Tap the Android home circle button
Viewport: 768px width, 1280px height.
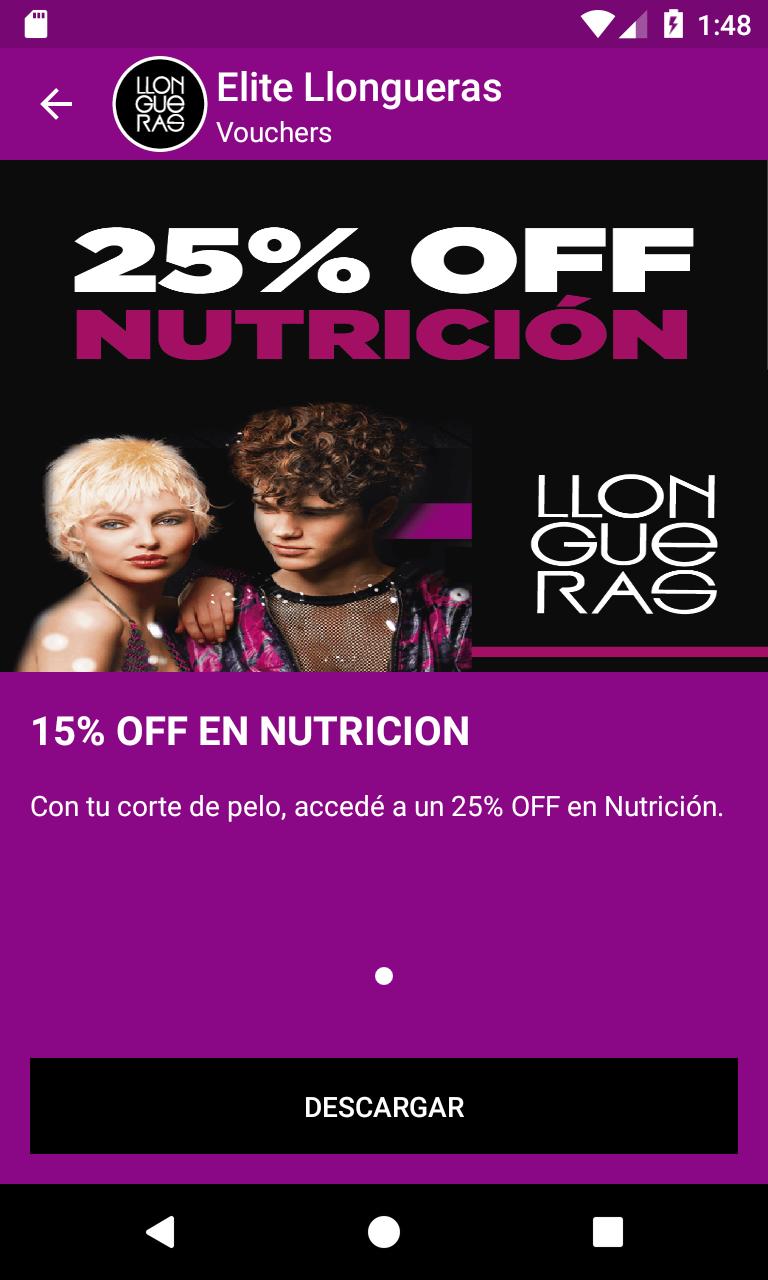click(x=383, y=1234)
